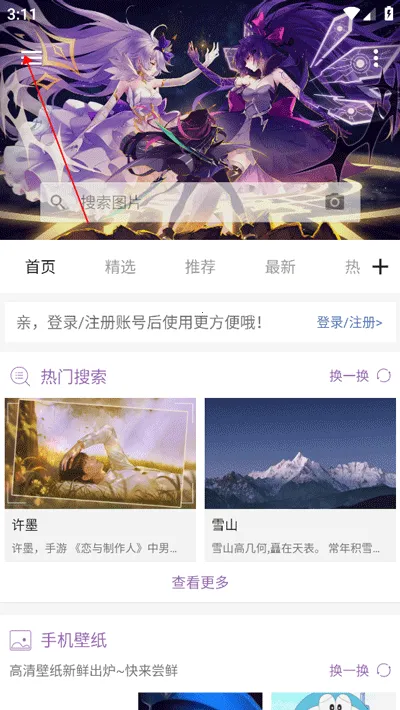400x710 pixels.
Task: Switch to the 精选 tab
Action: pos(120,267)
